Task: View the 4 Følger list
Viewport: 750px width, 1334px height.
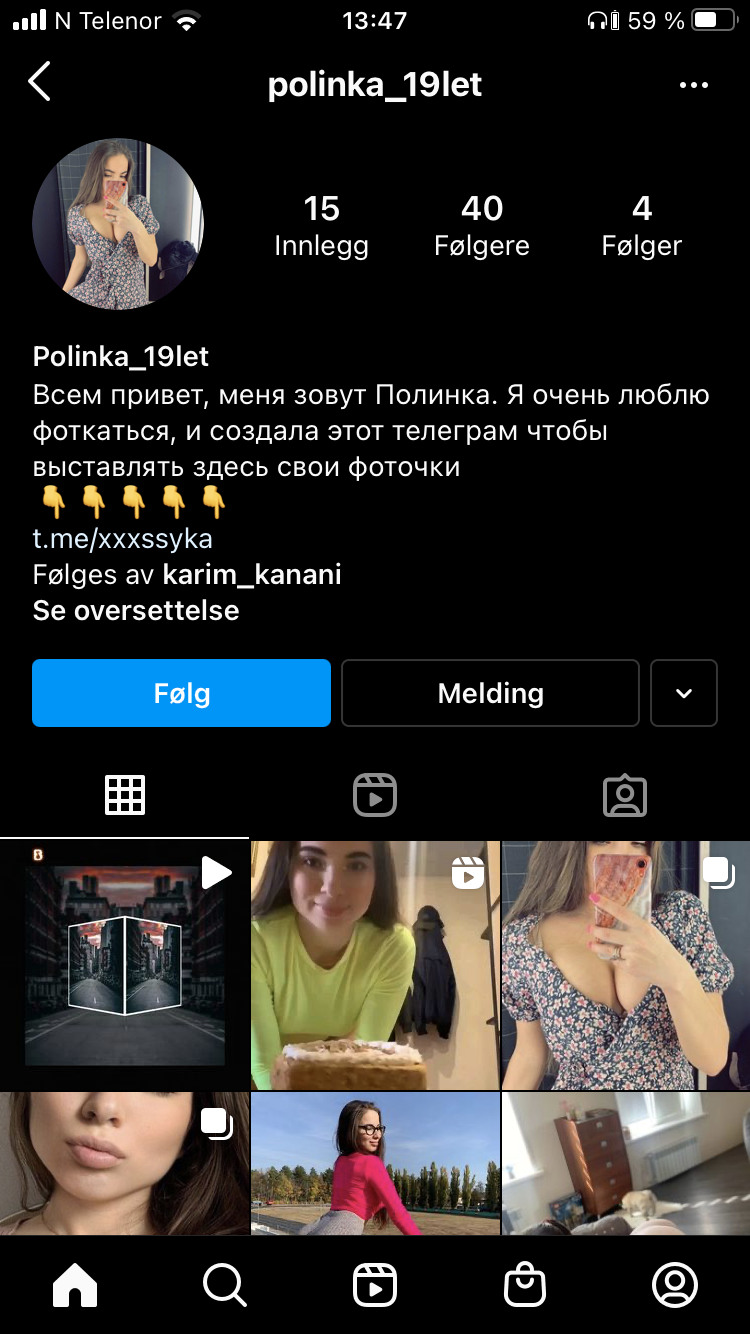Action: point(642,226)
